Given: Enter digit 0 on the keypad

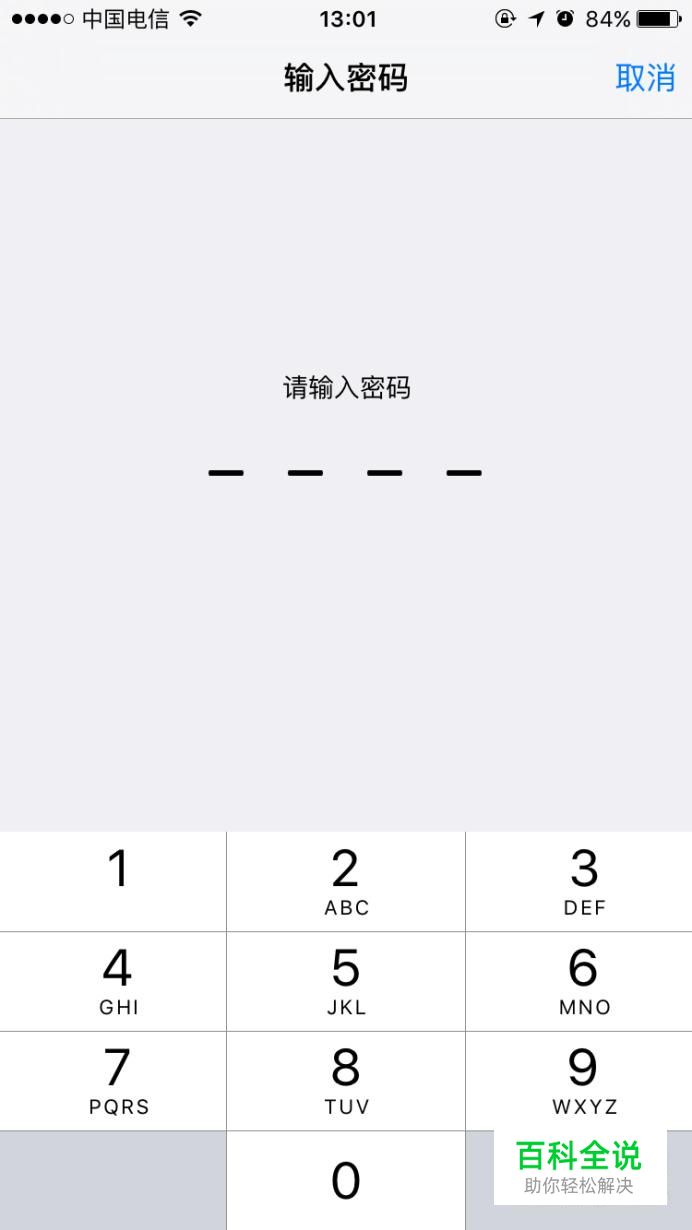Looking at the screenshot, I should click(346, 1181).
